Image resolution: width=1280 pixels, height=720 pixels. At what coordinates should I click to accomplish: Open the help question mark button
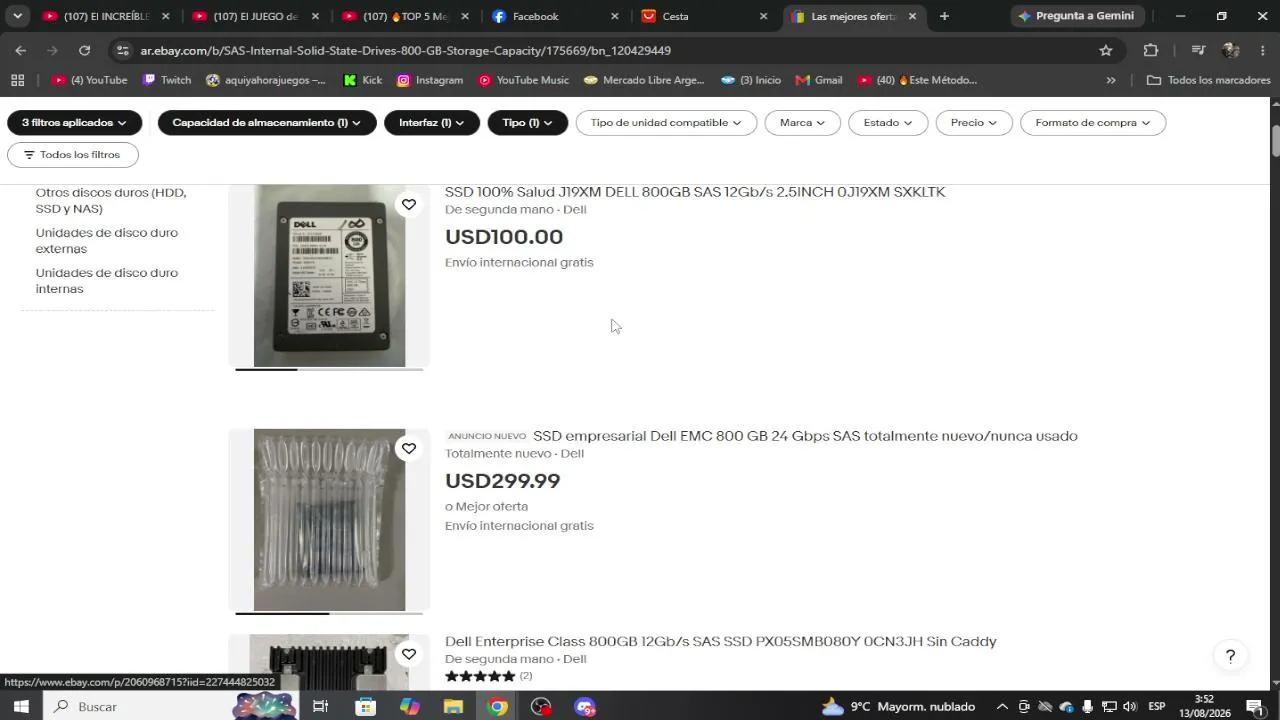coord(1231,656)
